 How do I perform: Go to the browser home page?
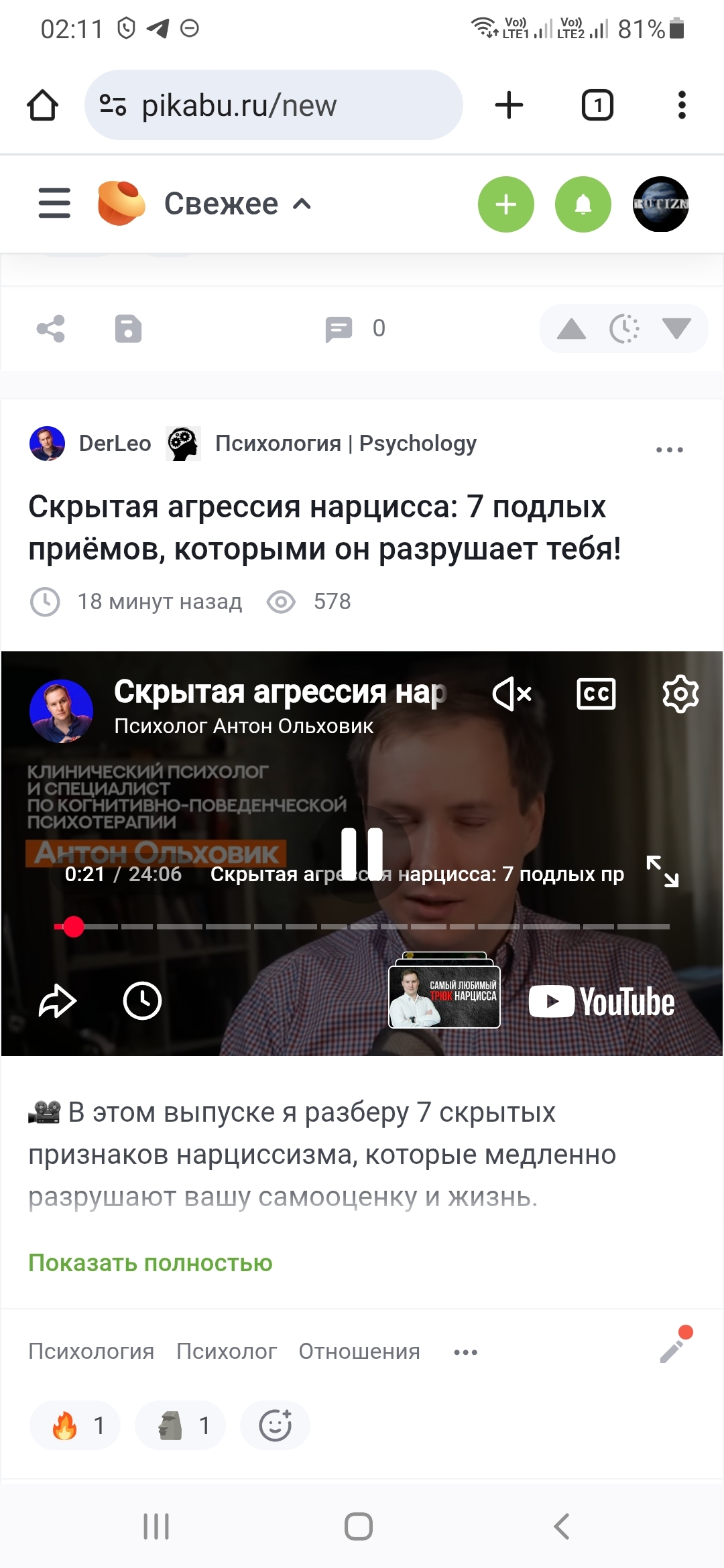tap(42, 105)
